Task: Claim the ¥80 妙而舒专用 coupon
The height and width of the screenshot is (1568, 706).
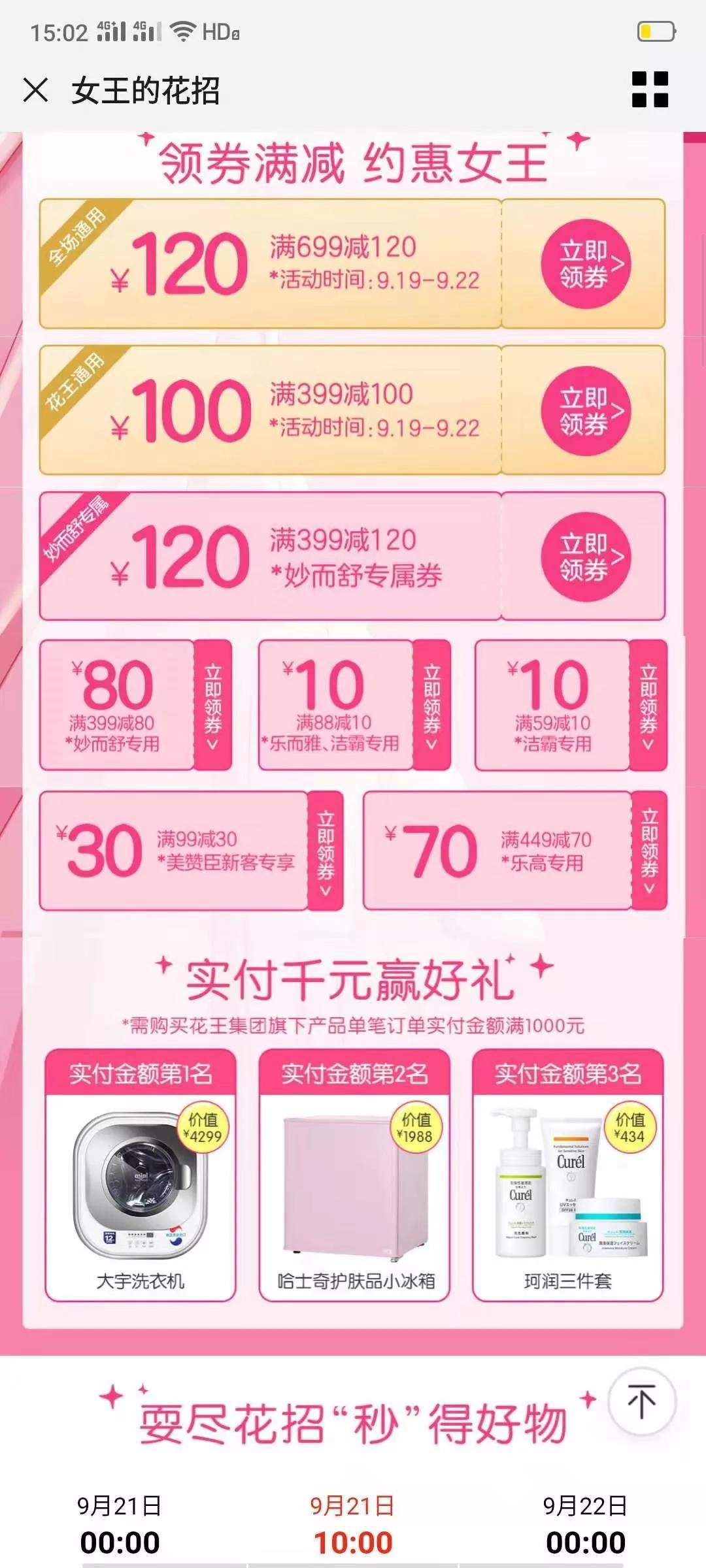Action: tap(213, 706)
